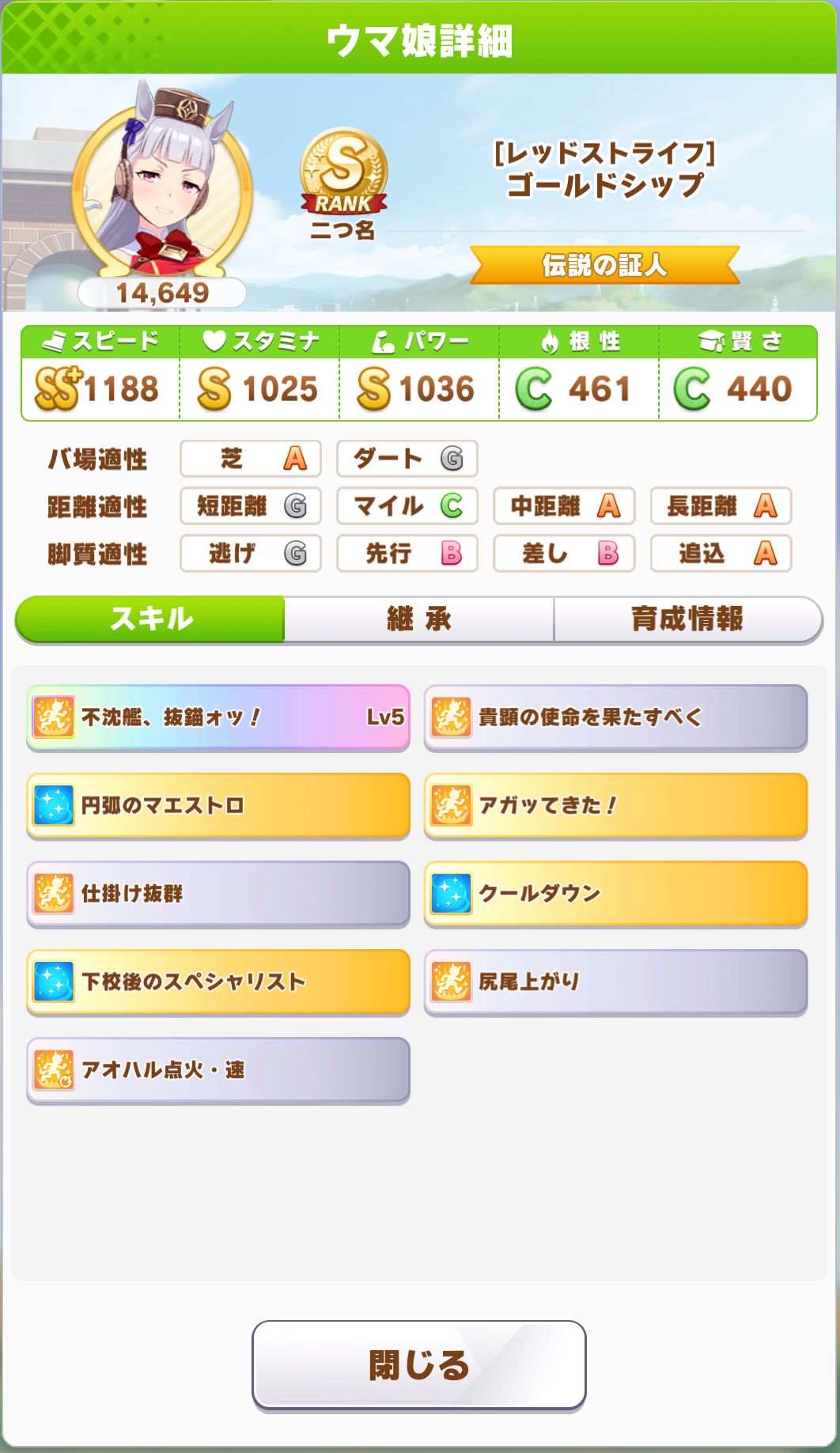View the 貴顕の使命を果たすべく skill
This screenshot has height=1453, width=840.
coord(615,717)
